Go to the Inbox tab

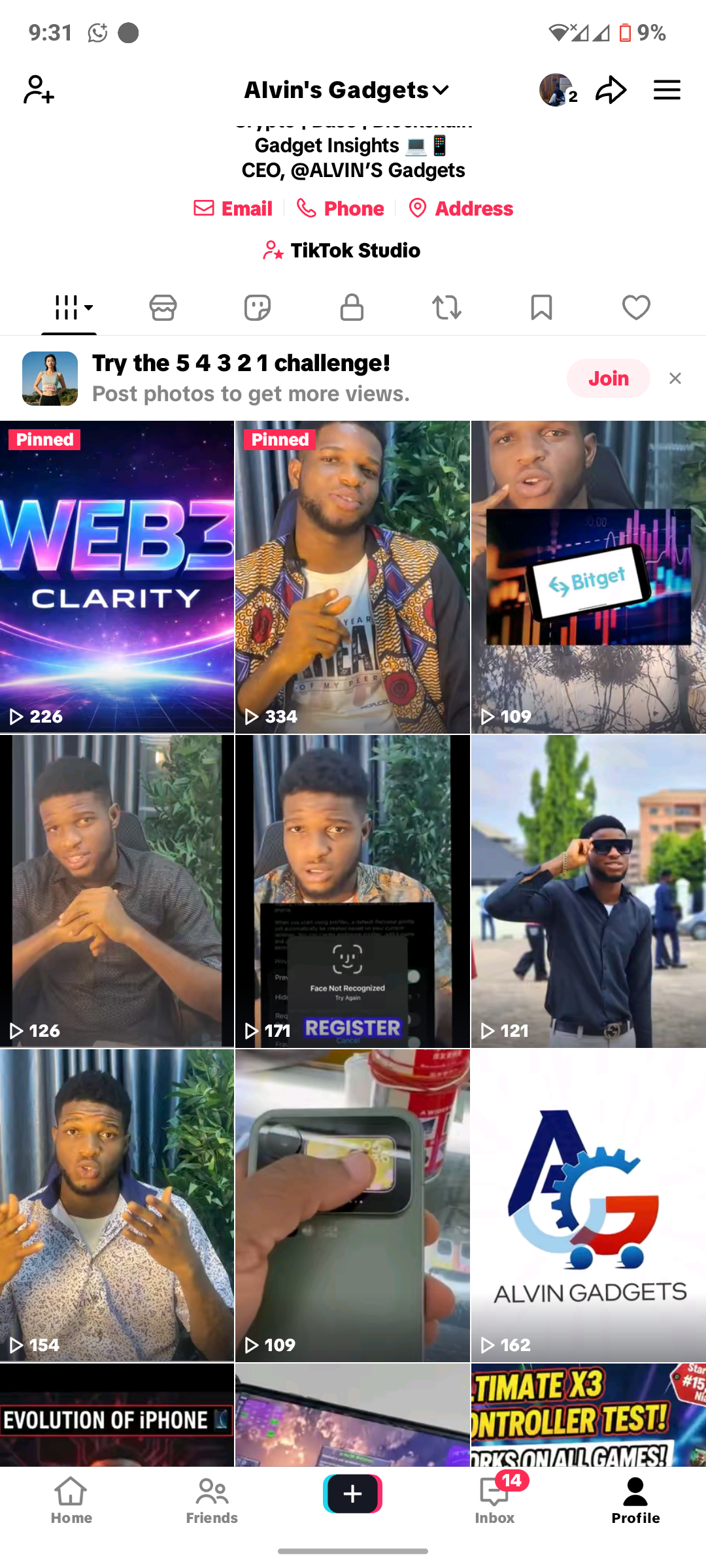495,1500
